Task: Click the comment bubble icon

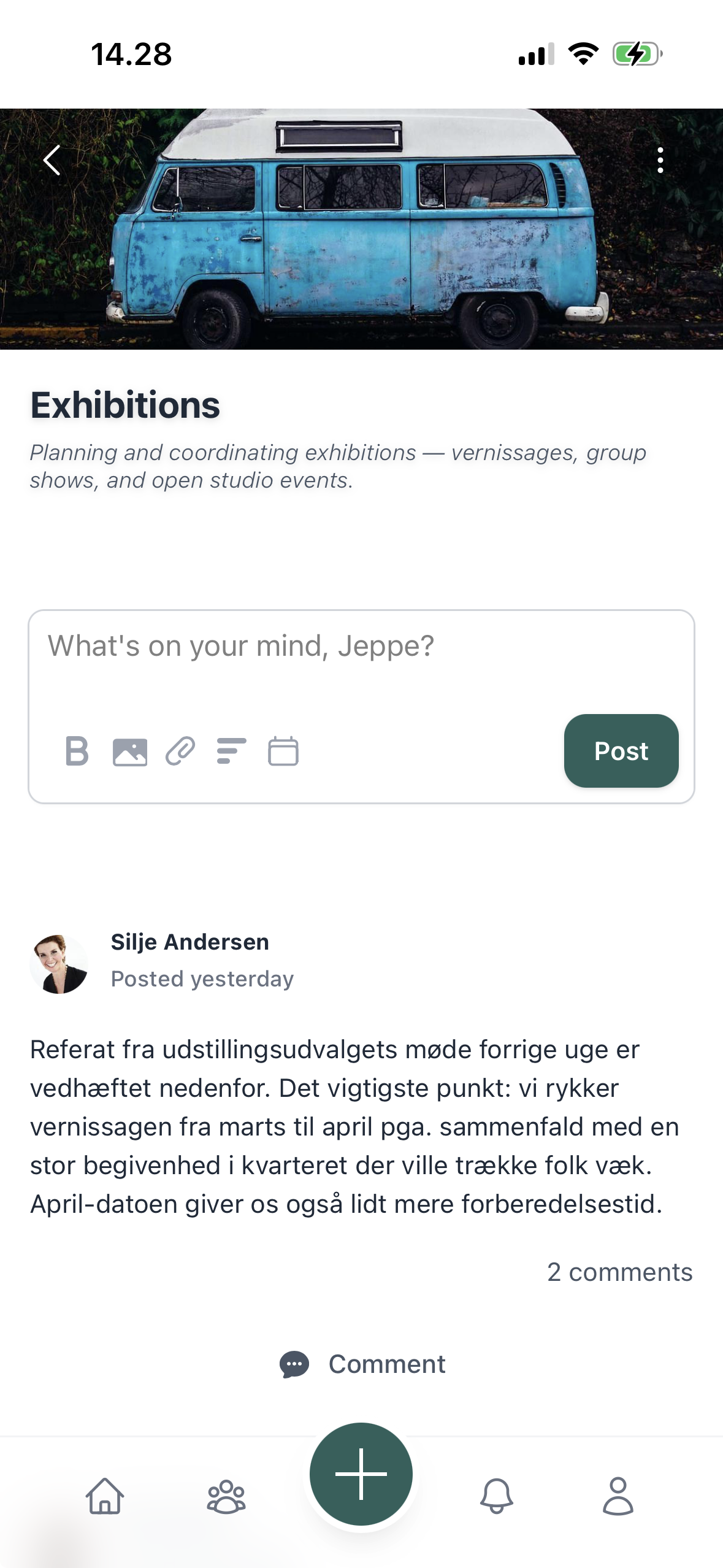Action: point(295,1364)
